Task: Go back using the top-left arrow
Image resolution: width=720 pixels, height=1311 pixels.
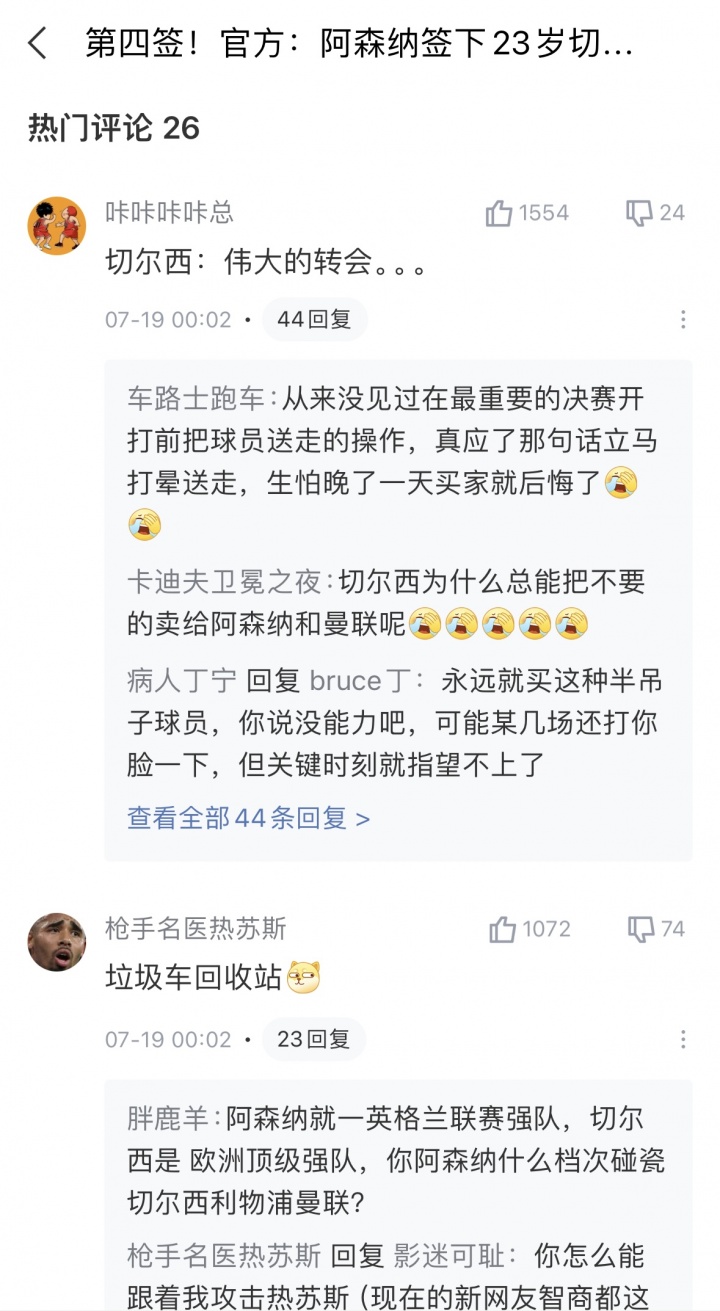Action: [x=38, y=44]
